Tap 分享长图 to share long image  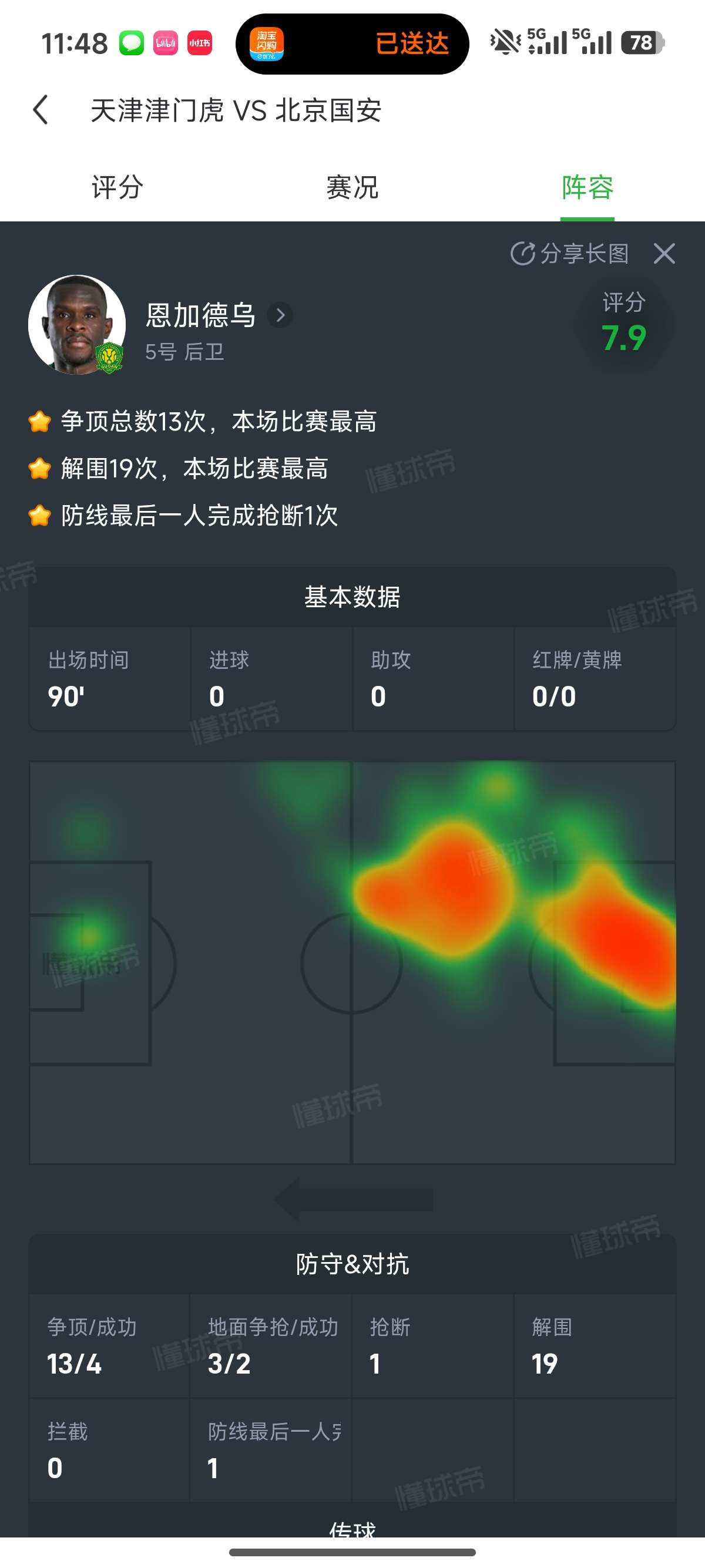pos(570,253)
